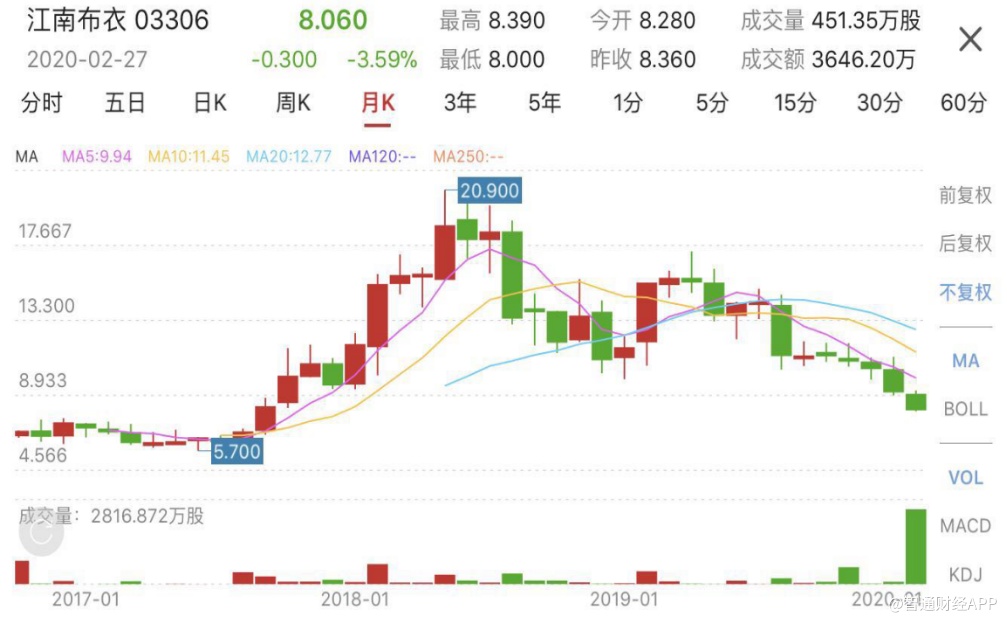The width and height of the screenshot is (1007, 623).
Task: Show the MACD indicator panel
Action: point(965,526)
